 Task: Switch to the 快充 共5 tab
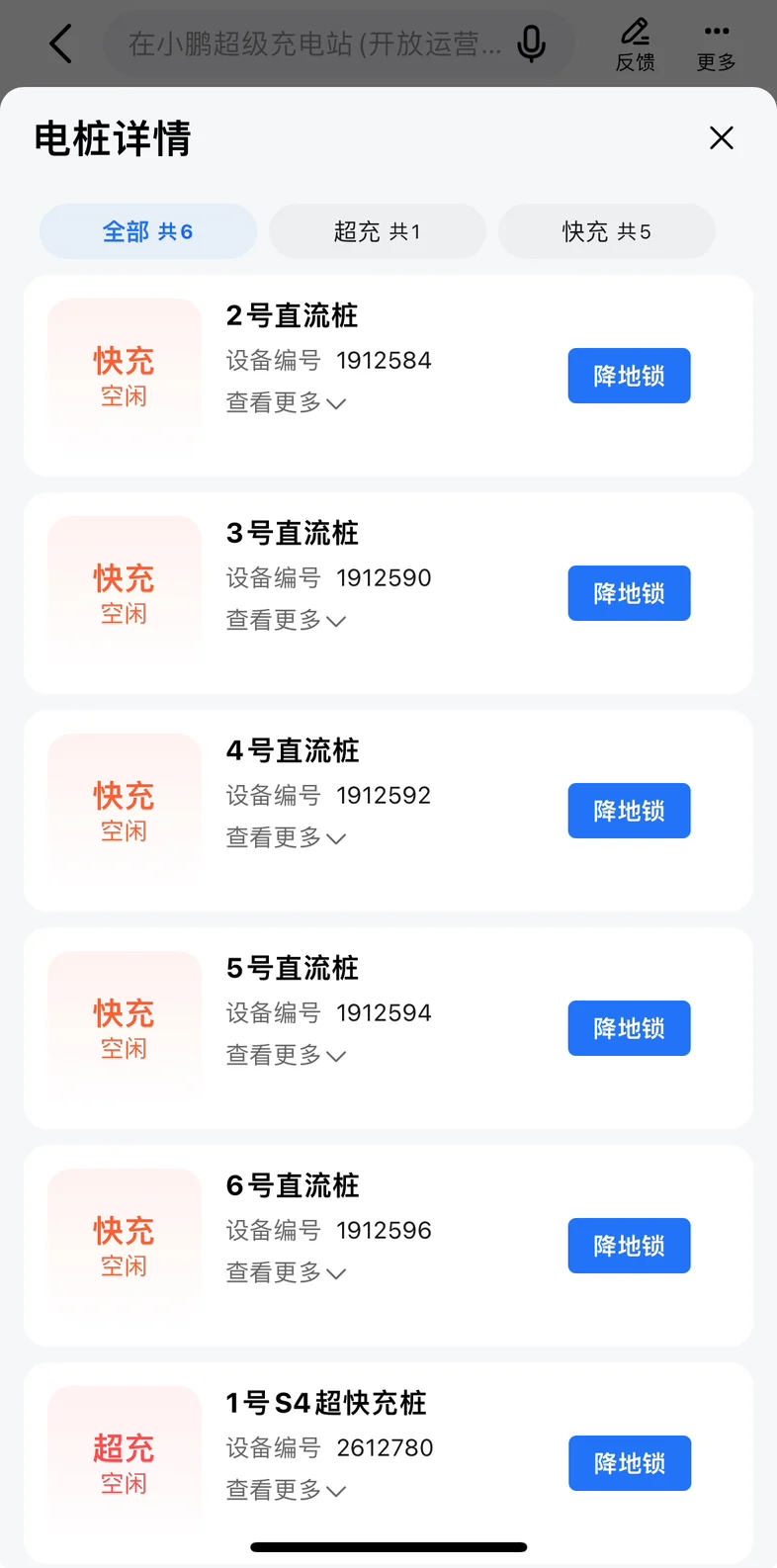[607, 231]
